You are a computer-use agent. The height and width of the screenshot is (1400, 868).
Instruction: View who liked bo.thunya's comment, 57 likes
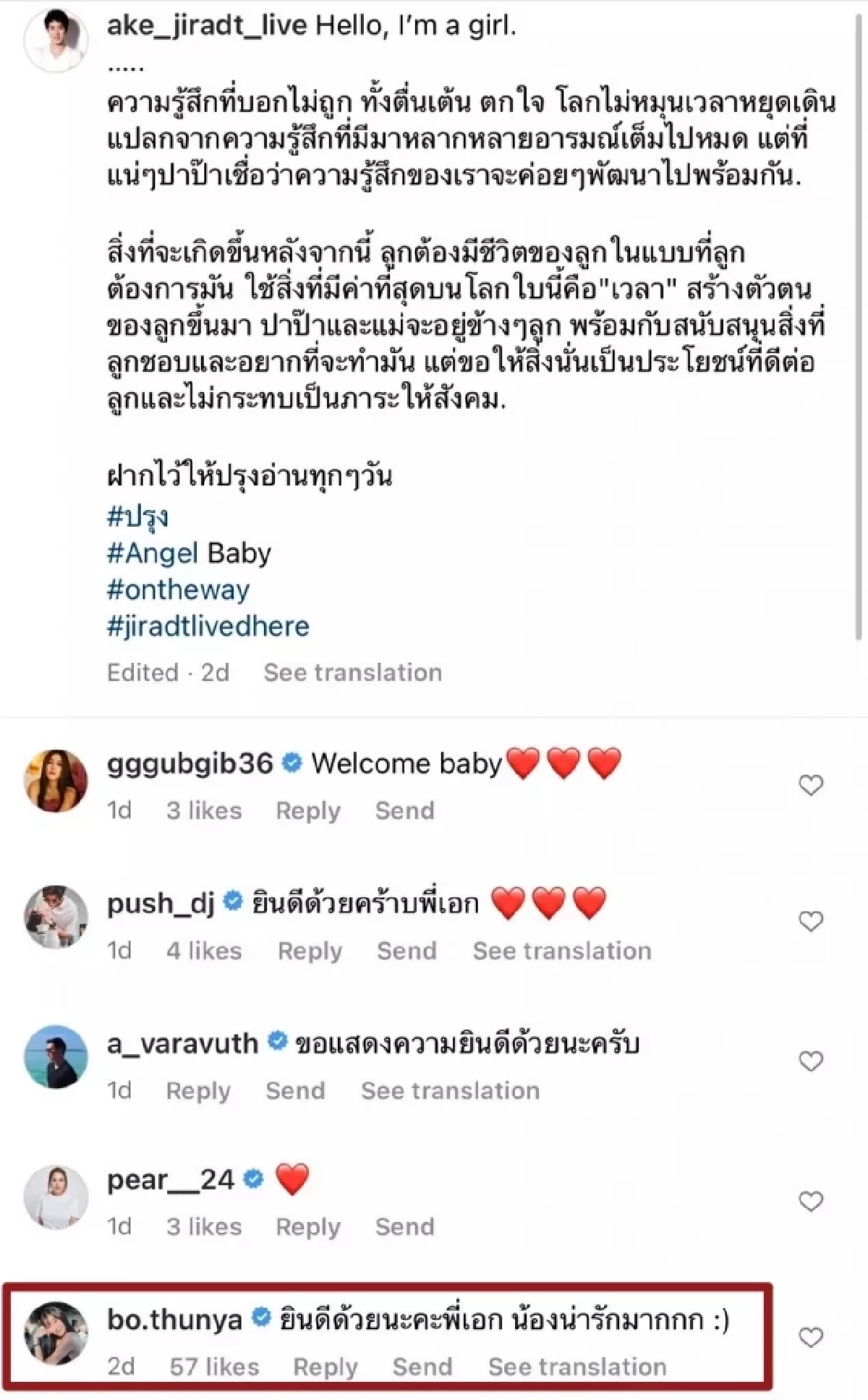click(x=214, y=1367)
